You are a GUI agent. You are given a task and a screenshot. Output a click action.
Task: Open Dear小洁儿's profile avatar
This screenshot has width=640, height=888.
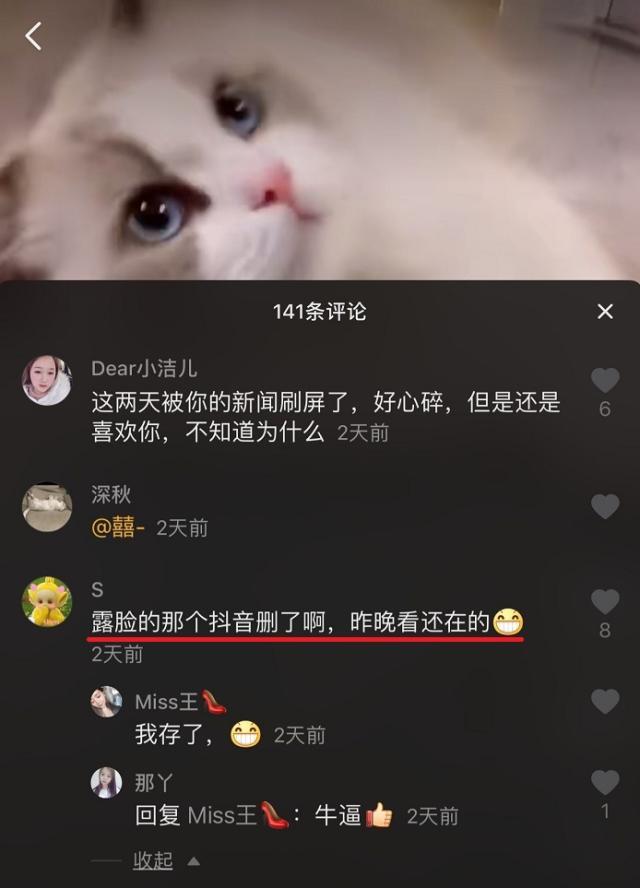tap(47, 381)
